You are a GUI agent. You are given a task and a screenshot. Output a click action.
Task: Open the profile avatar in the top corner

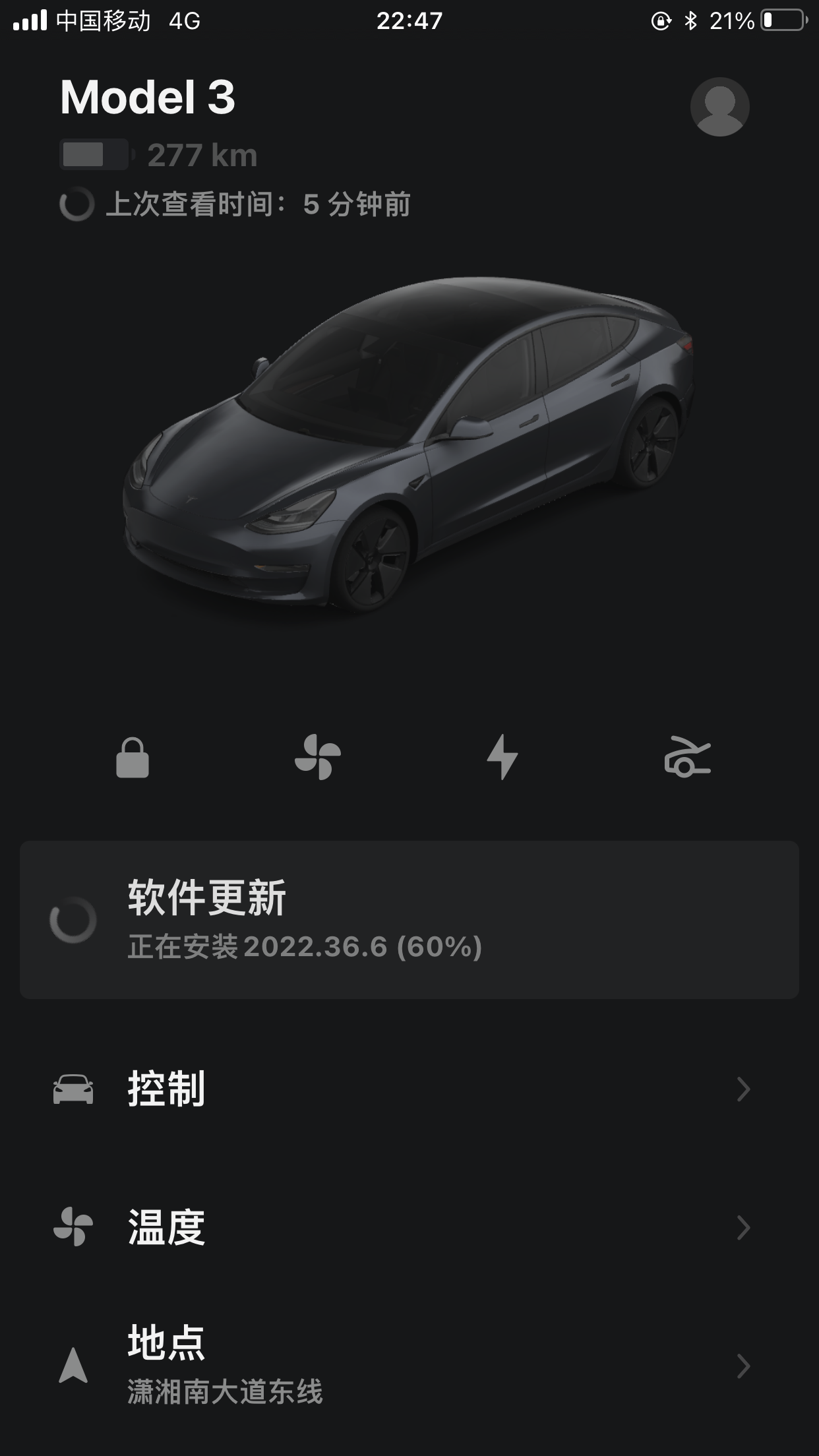(720, 106)
